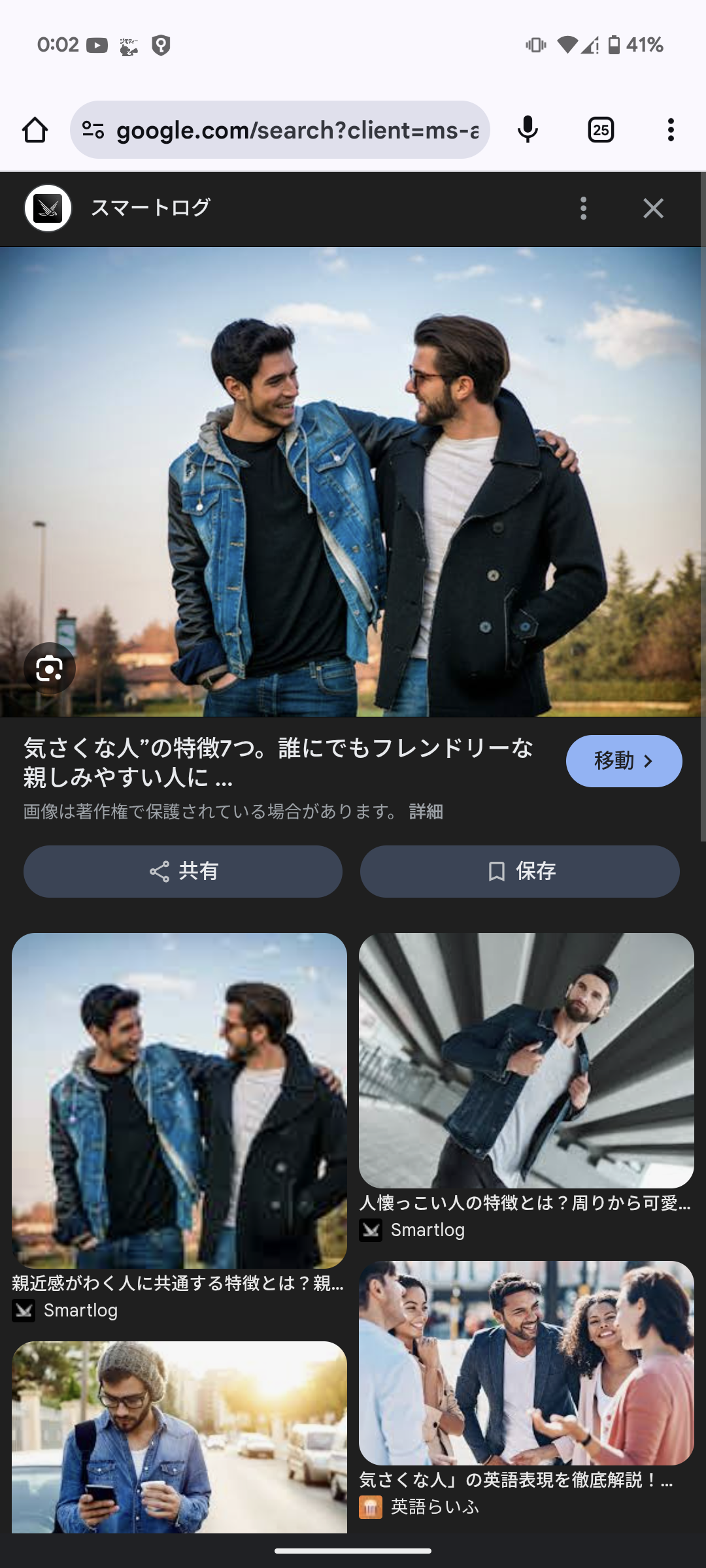
Task: Open Chrome's three-dot menu
Action: pos(671,130)
